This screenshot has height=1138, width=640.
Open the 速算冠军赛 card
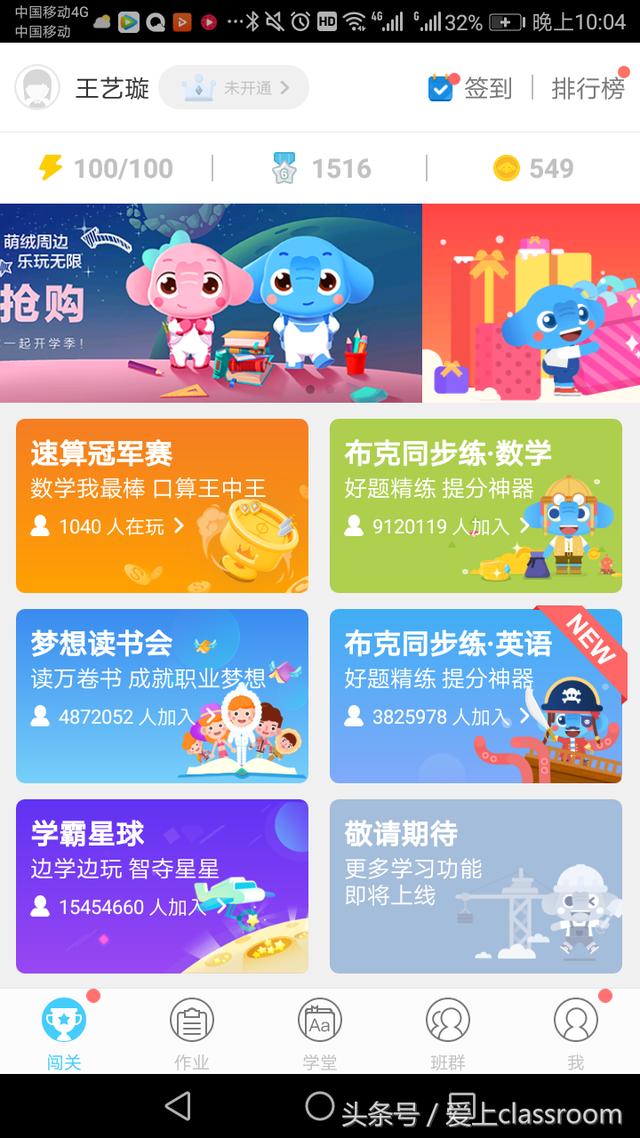pos(162,505)
